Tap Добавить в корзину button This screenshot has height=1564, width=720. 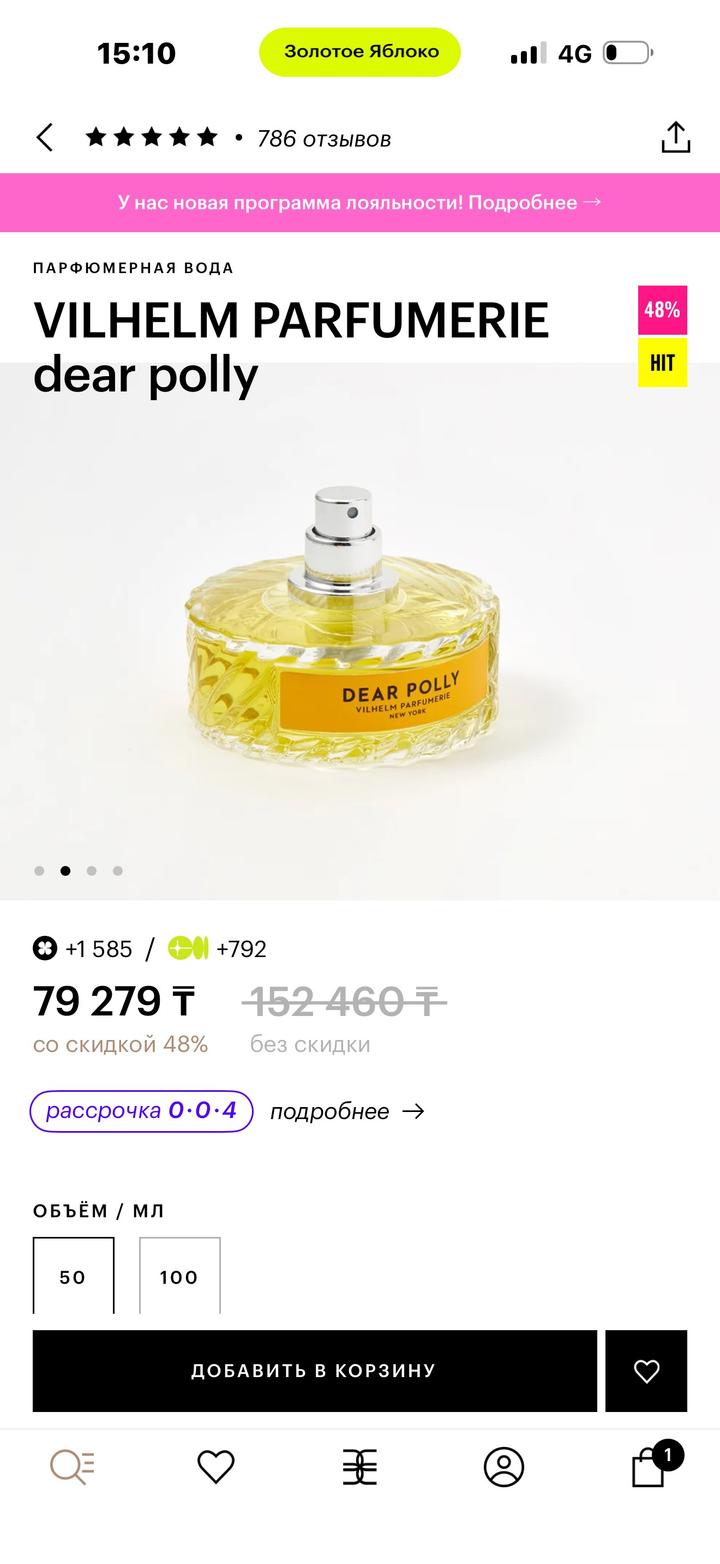click(314, 1371)
